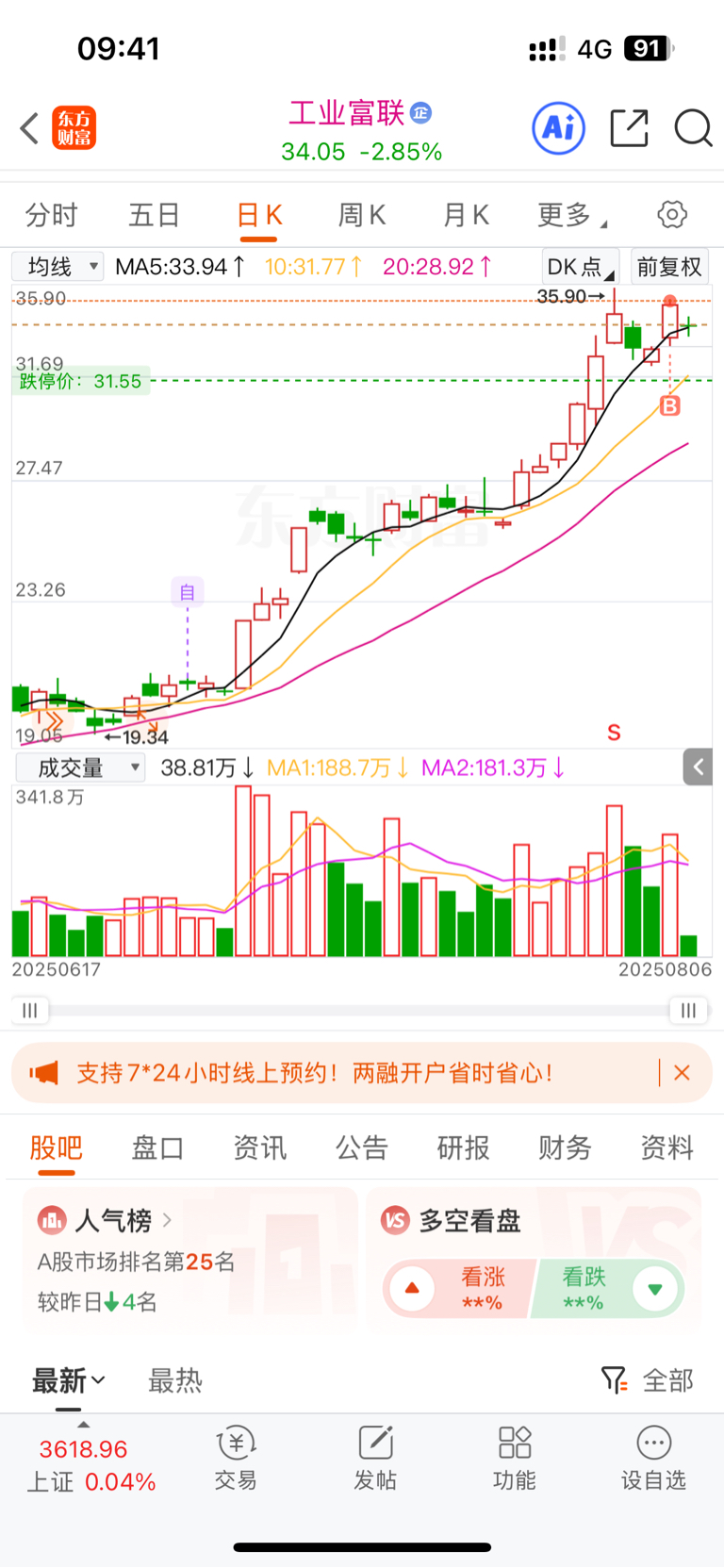Show 最热 posts
The width and height of the screenshot is (724, 1568).
point(175,1381)
